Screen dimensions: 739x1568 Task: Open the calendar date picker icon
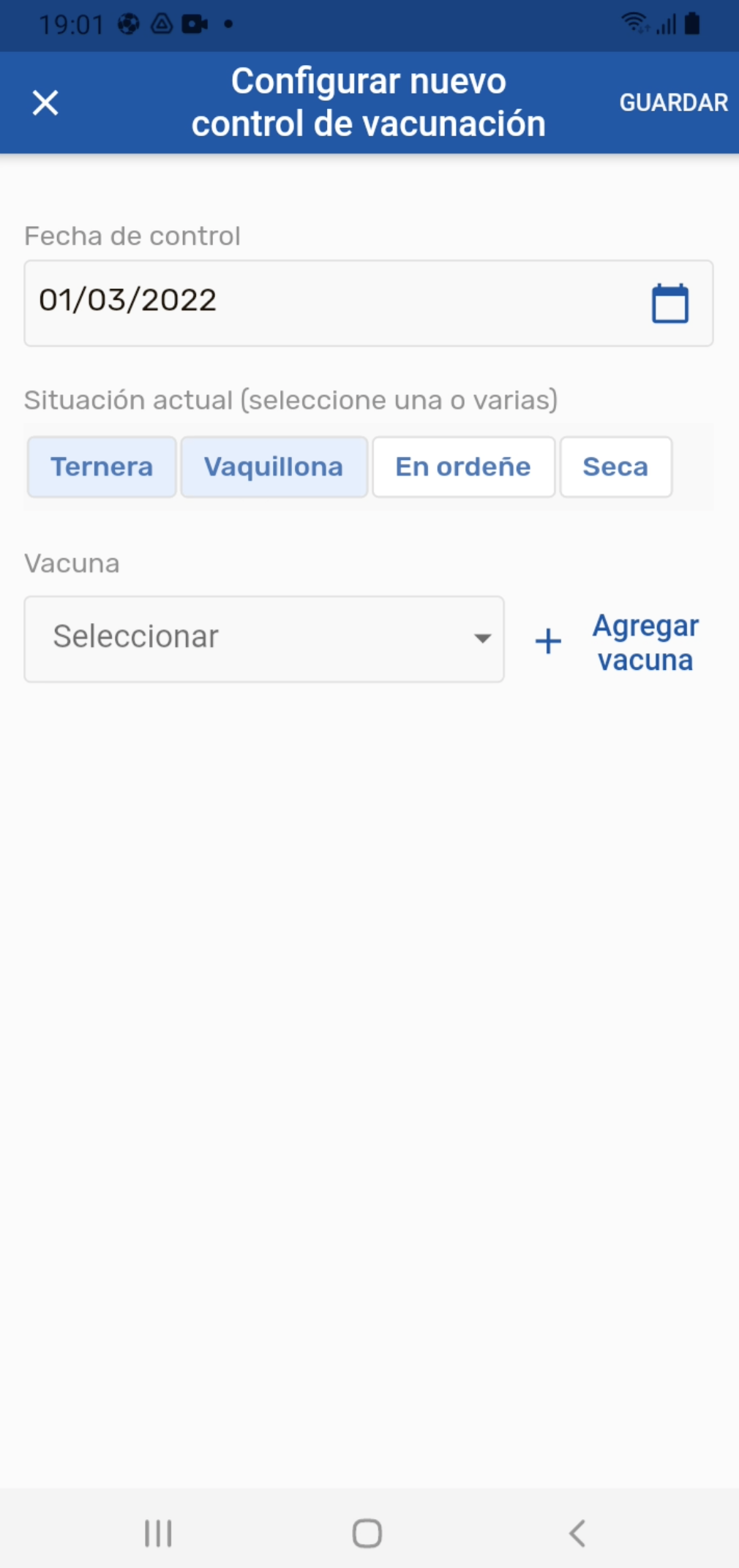[x=669, y=304]
